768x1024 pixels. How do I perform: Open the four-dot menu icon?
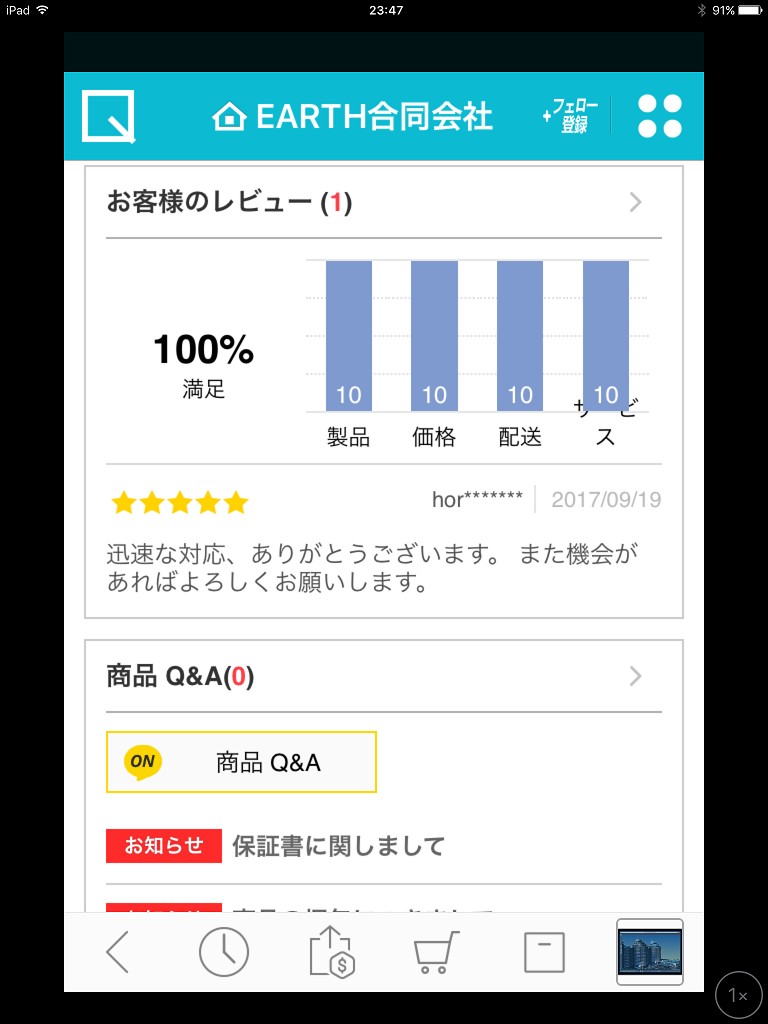(x=659, y=117)
